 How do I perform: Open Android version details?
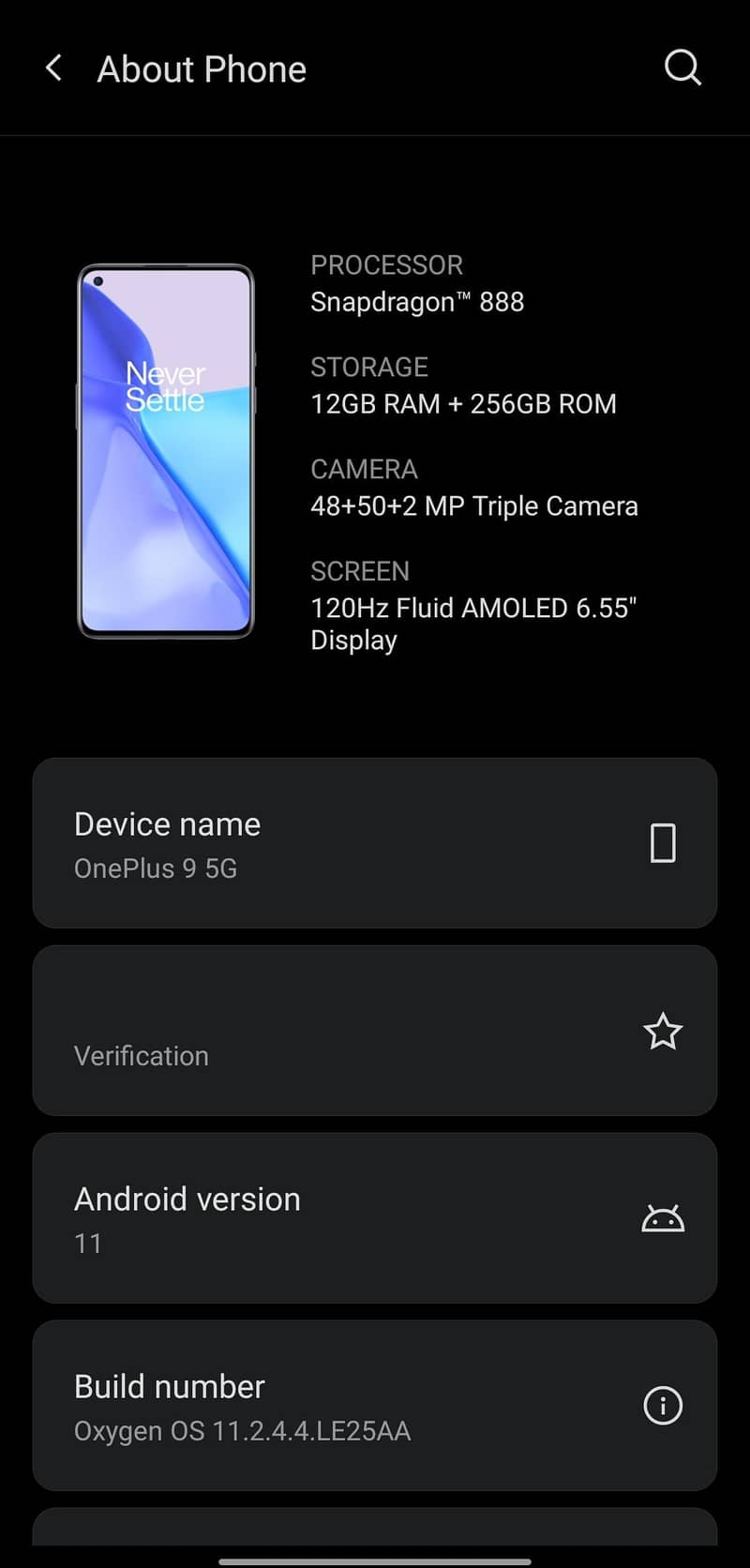pyautogui.click(x=281, y=1218)
